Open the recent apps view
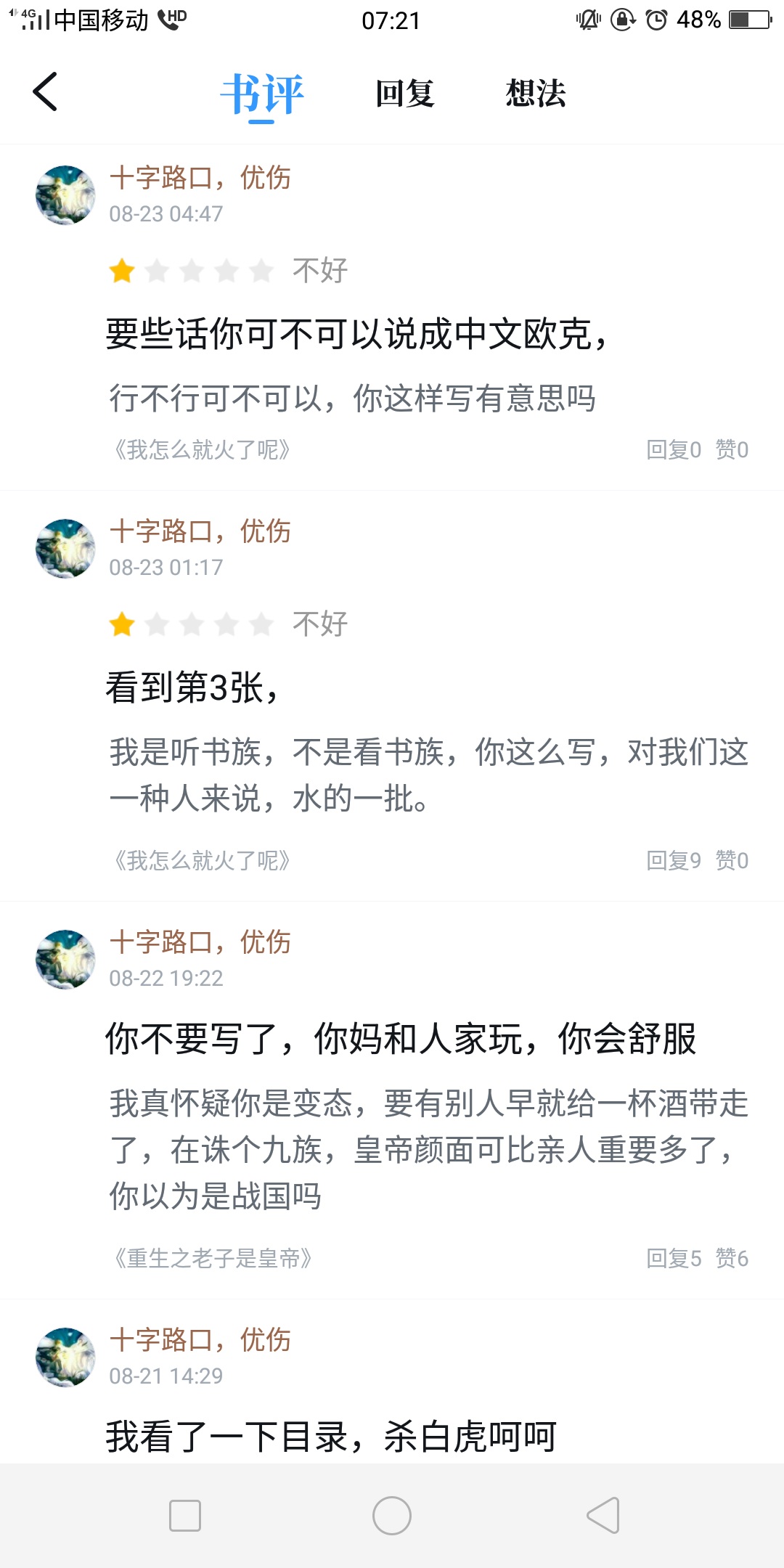 (185, 1516)
